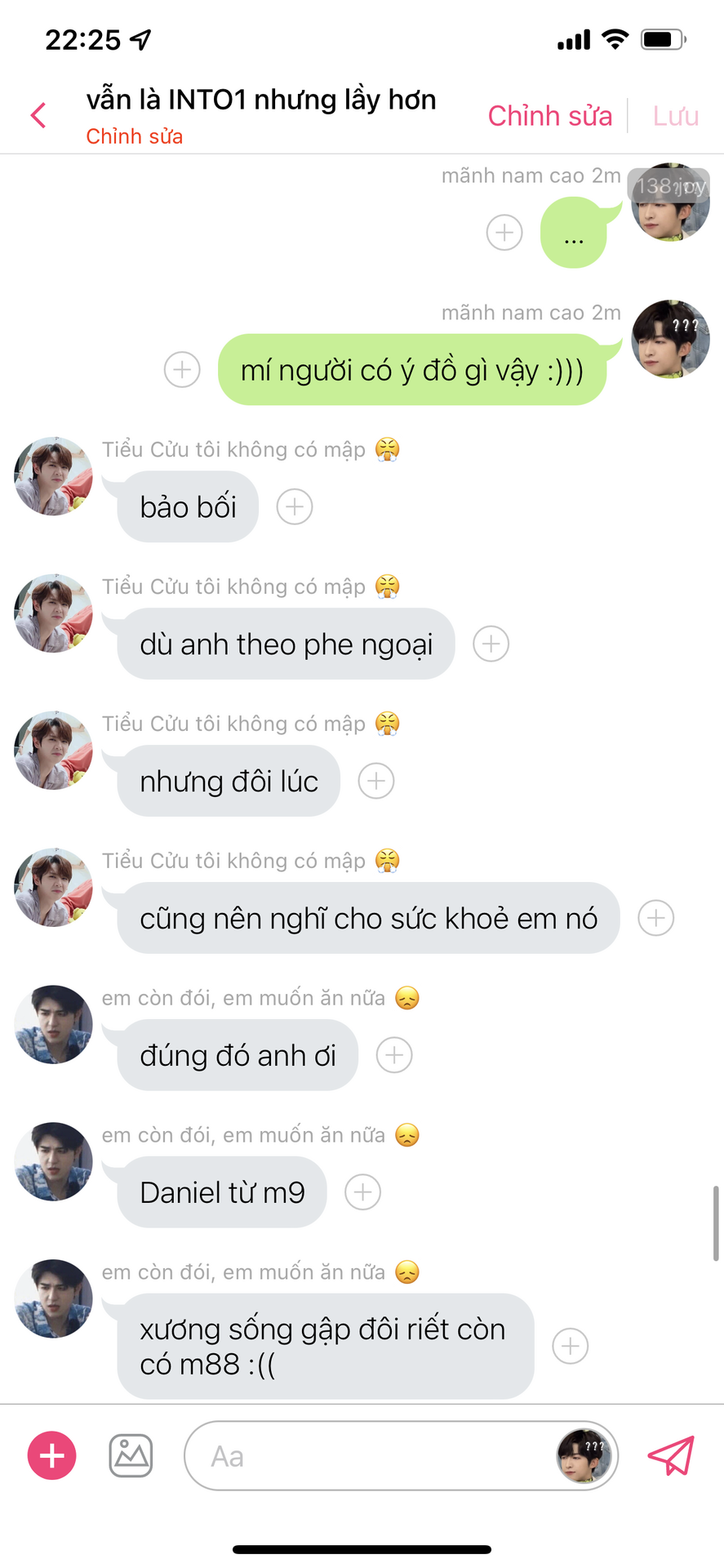
Task: Tap plus beside 'cũng nên nghĩ cho sức khoẻ'
Action: (x=656, y=919)
